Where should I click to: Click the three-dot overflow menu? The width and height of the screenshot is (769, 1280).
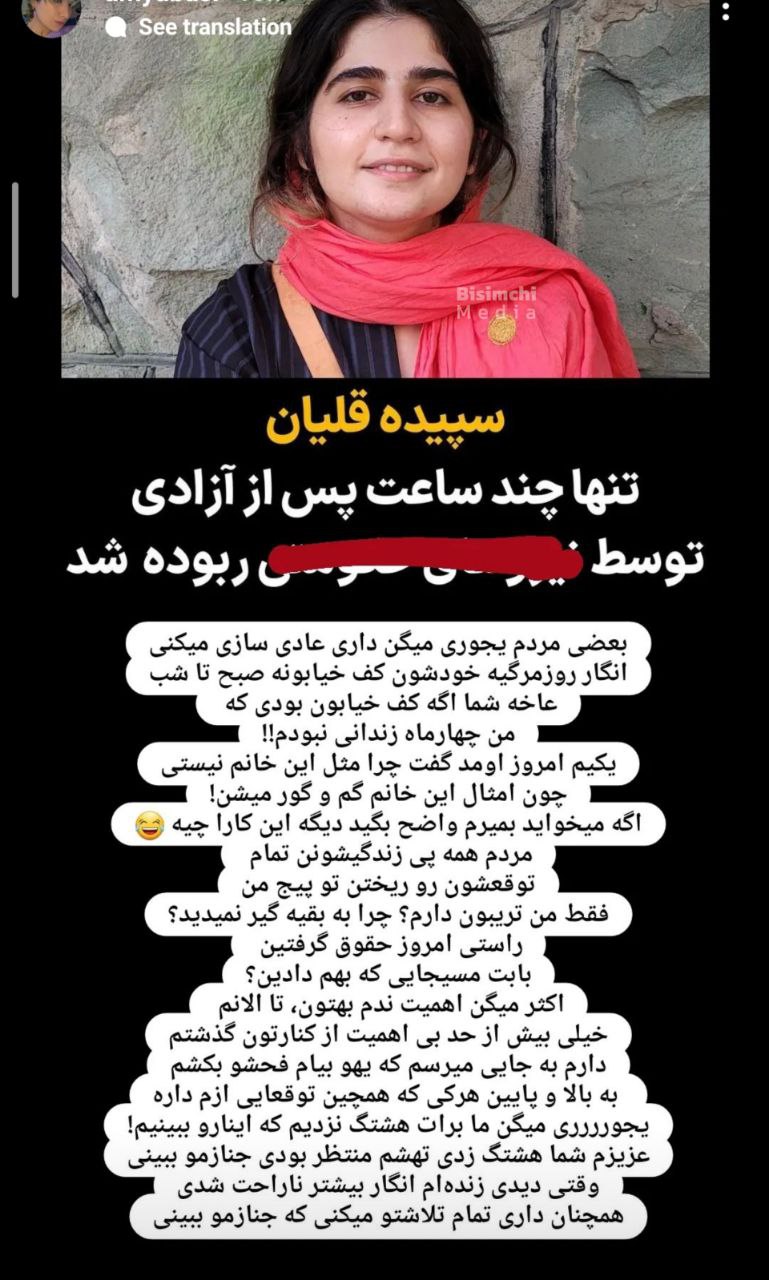(727, 13)
